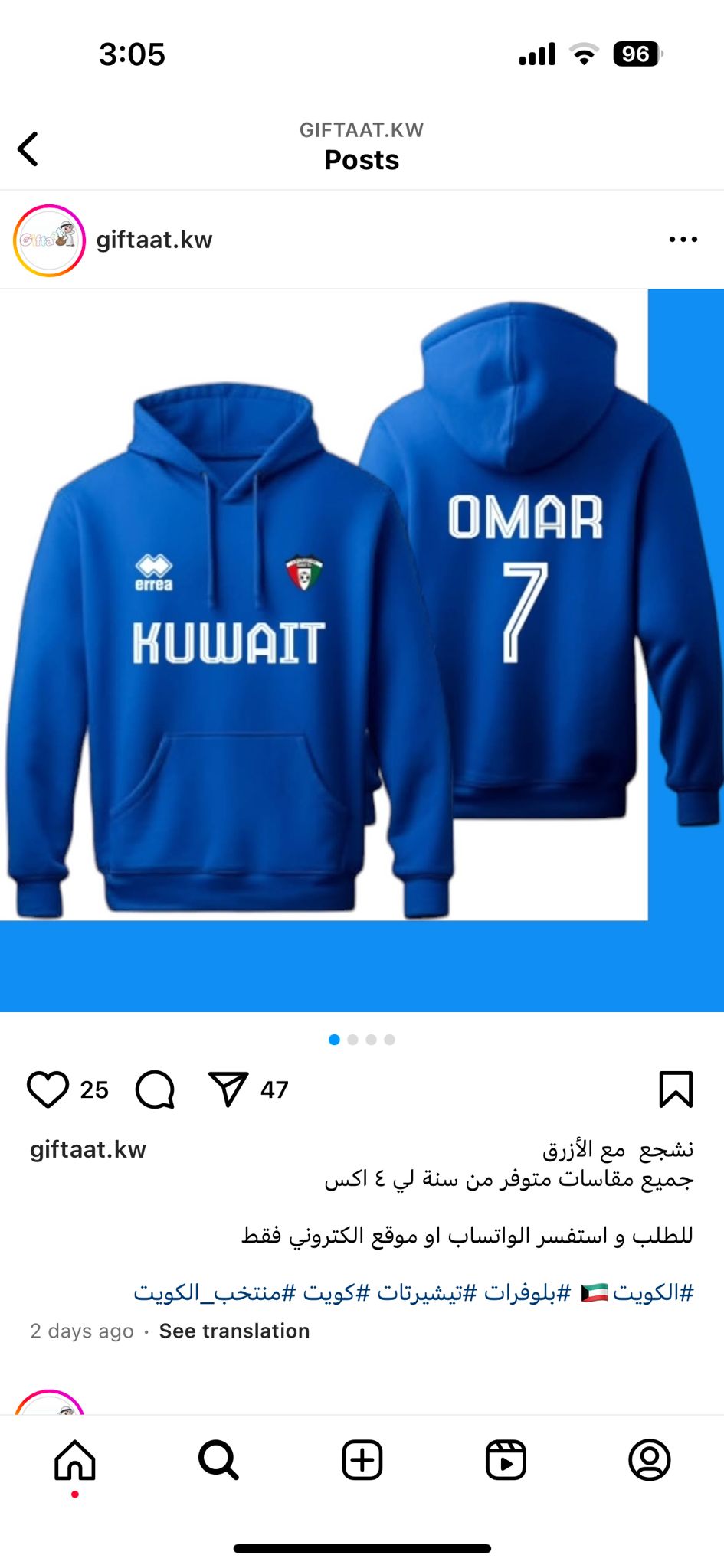This screenshot has width=724, height=1568.
Task: Go back using the top-left arrow
Action: coord(28,149)
